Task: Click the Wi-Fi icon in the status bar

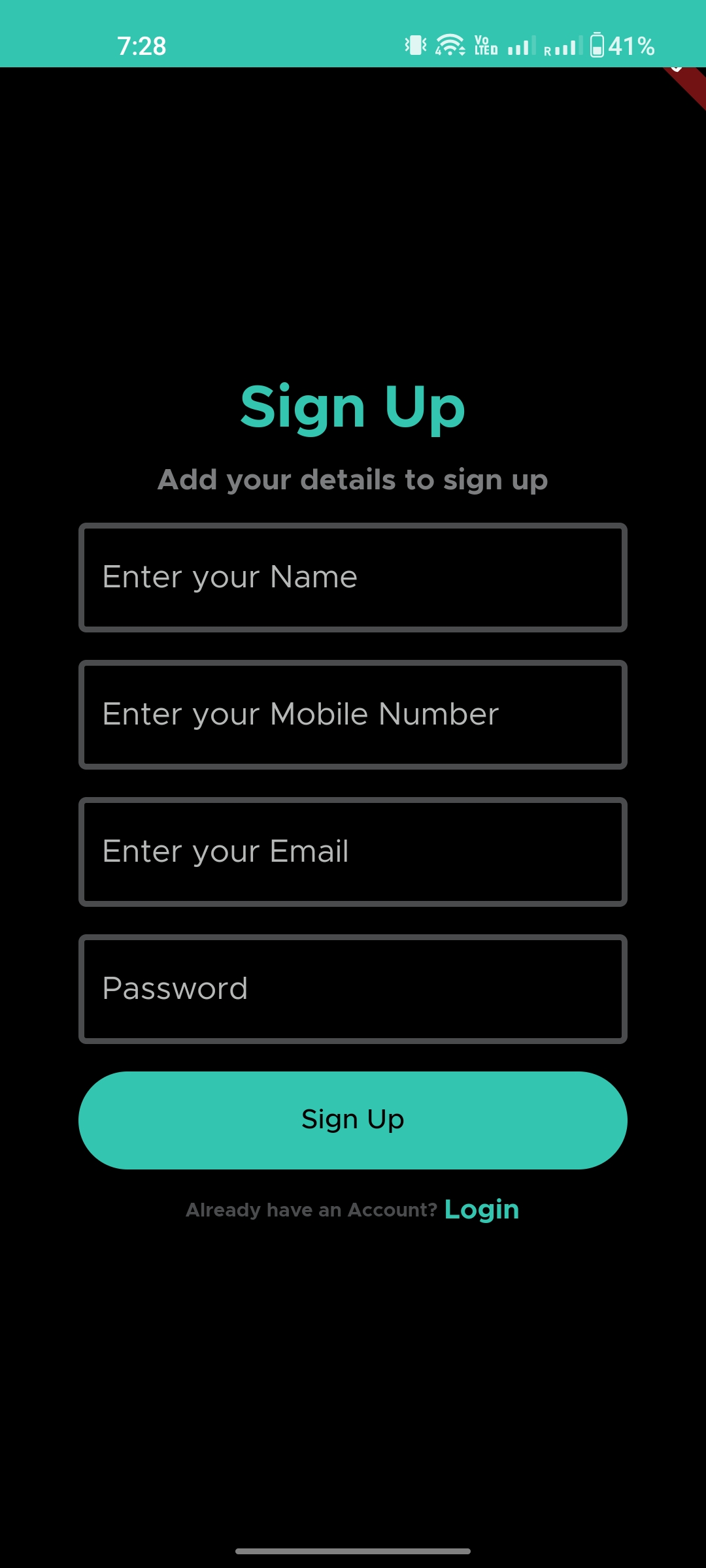Action: [448, 46]
